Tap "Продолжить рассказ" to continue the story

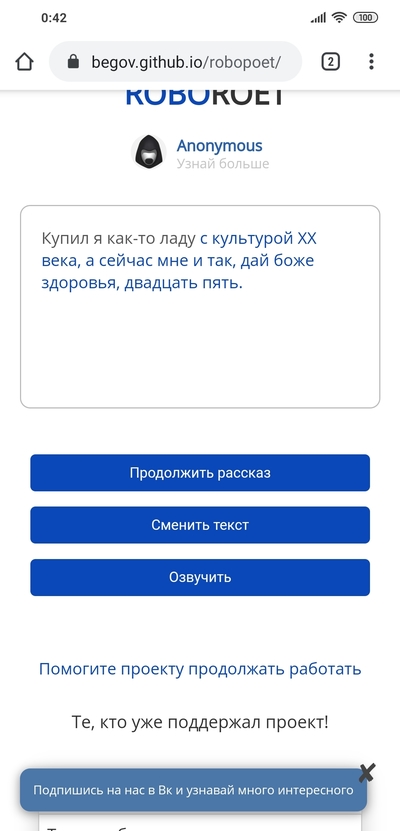[200, 473]
